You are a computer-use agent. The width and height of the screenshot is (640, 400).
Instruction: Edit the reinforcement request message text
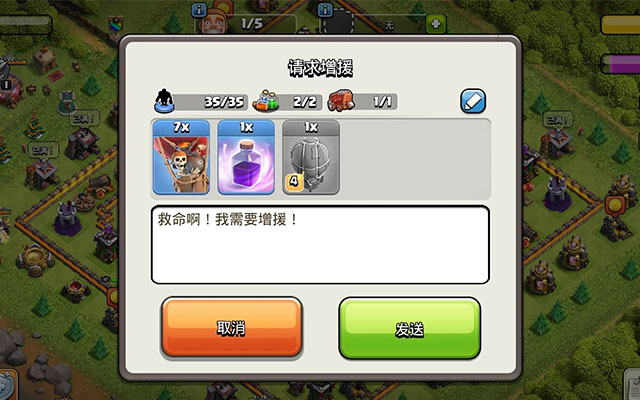(320, 244)
